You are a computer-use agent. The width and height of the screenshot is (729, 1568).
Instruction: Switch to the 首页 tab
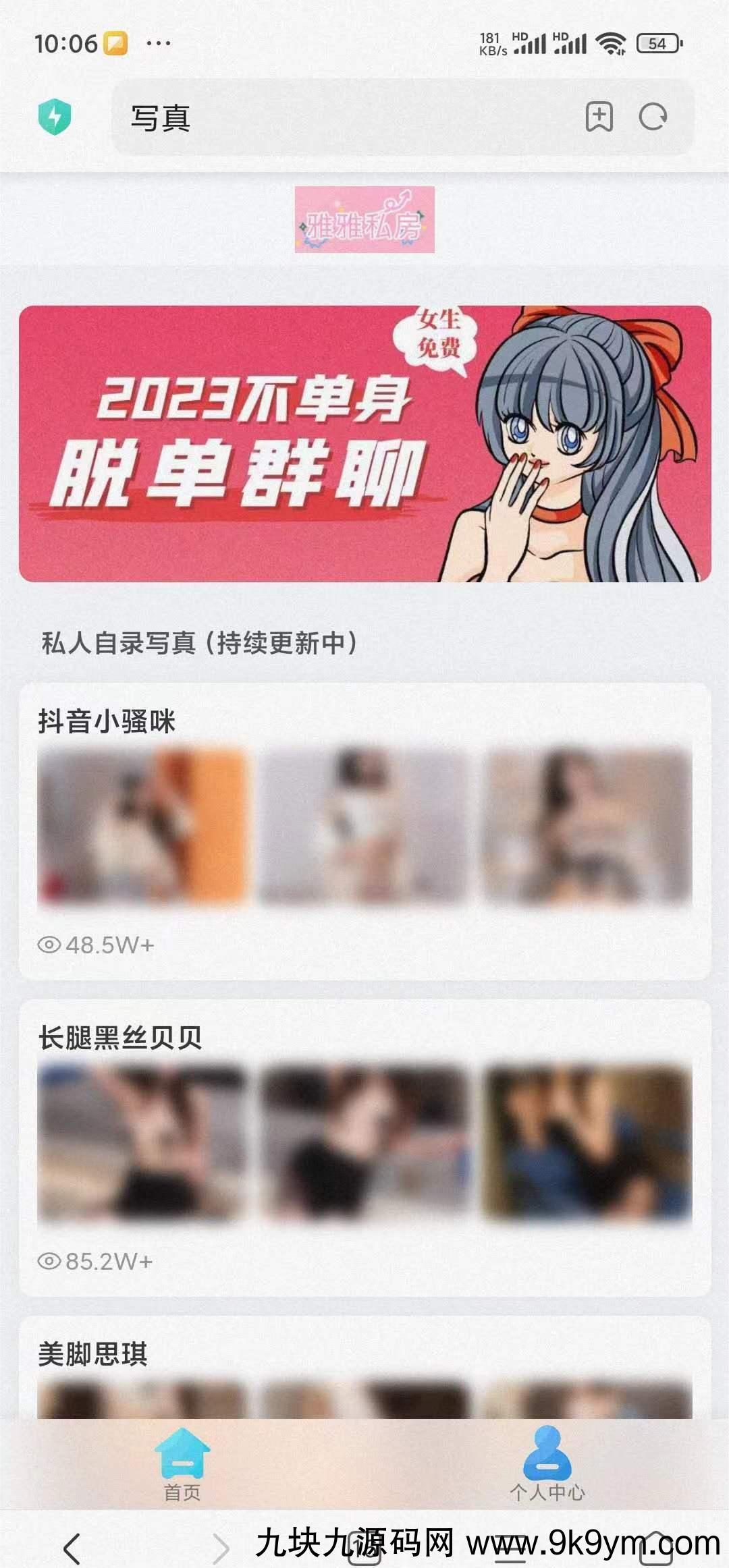point(182,1463)
